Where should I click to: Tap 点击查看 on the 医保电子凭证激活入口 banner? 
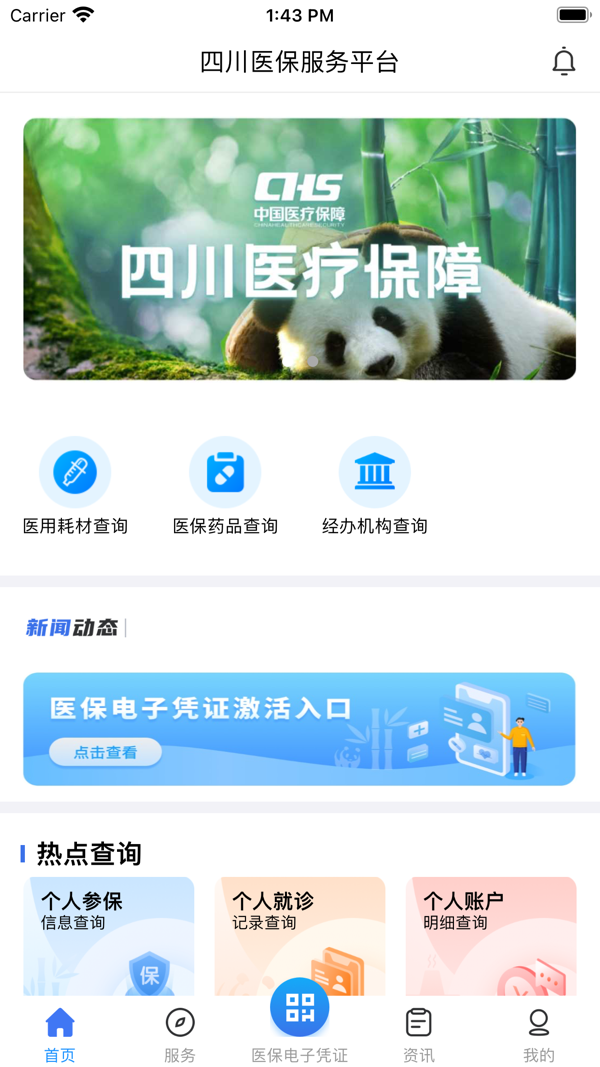click(x=105, y=752)
